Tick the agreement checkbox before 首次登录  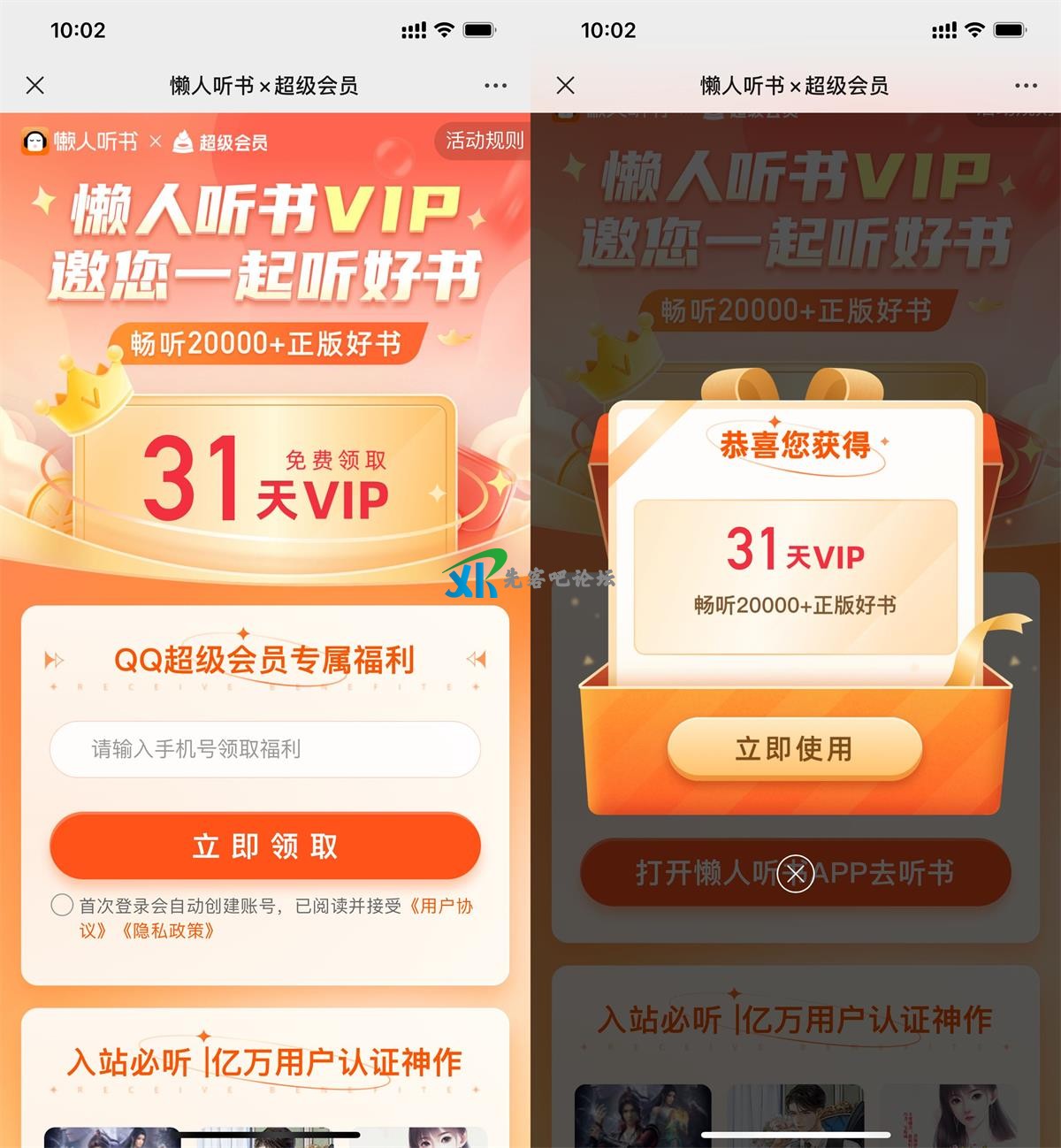point(62,905)
